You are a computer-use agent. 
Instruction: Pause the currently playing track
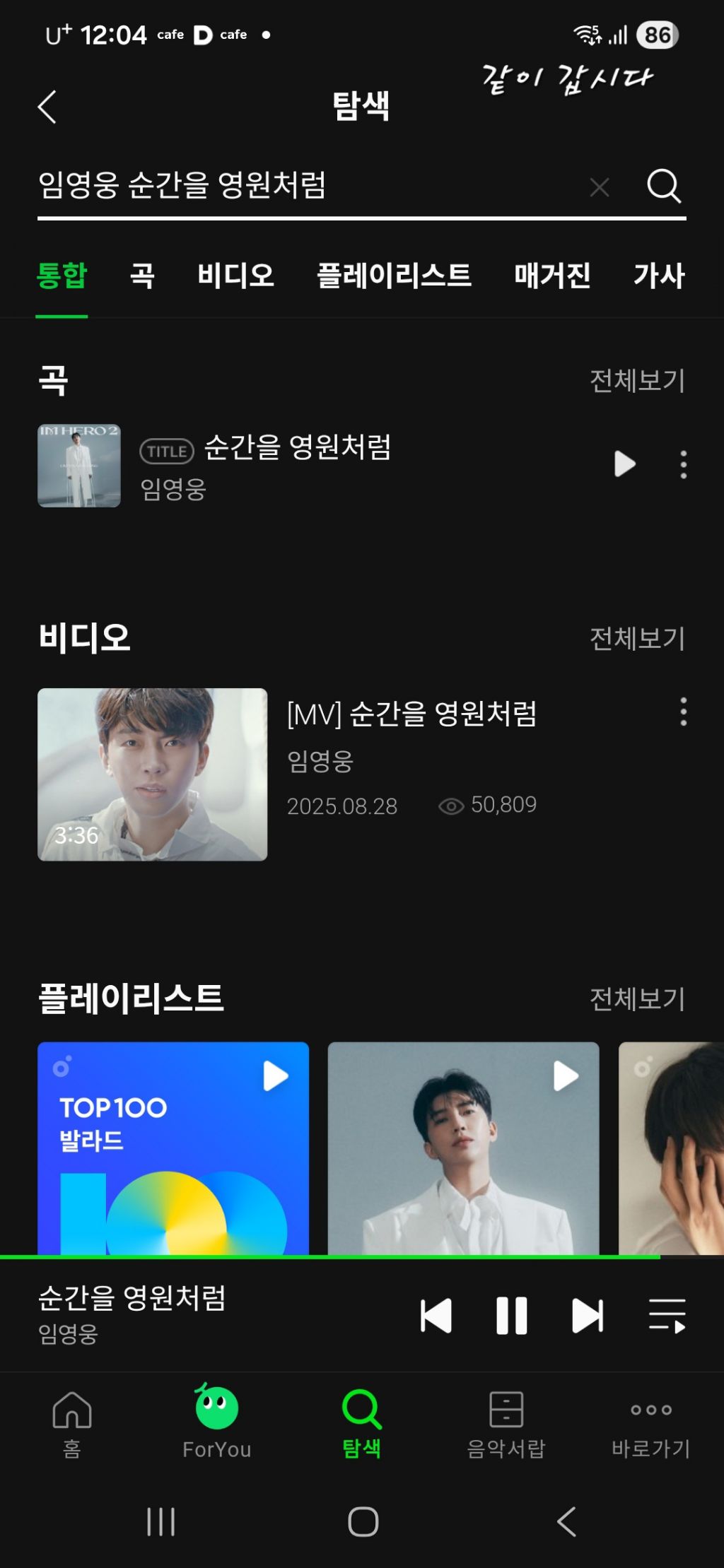[512, 1316]
